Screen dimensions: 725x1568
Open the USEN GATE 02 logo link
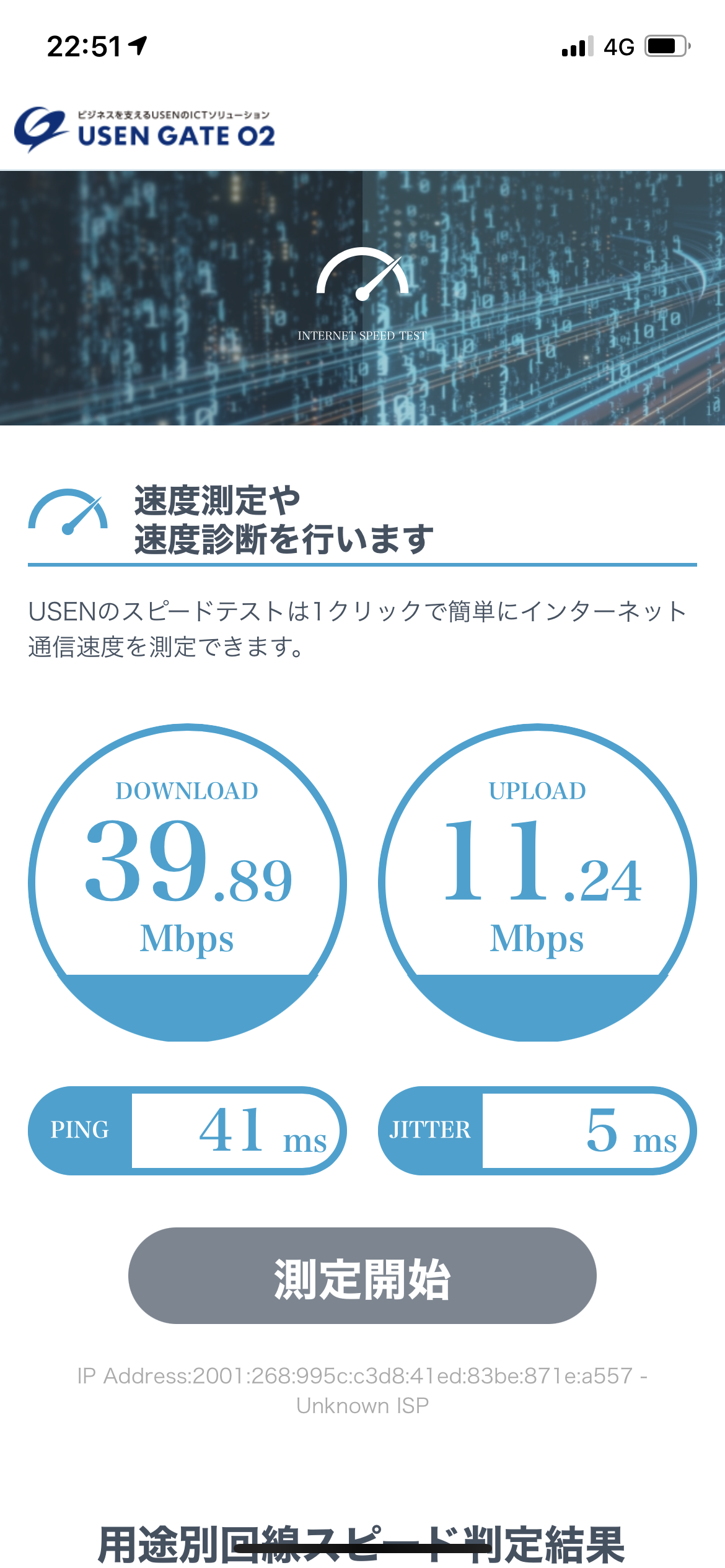(145, 129)
